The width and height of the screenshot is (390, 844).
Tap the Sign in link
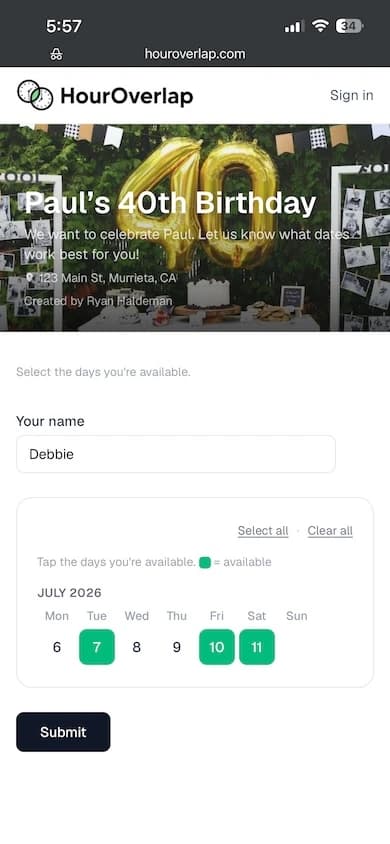(351, 95)
